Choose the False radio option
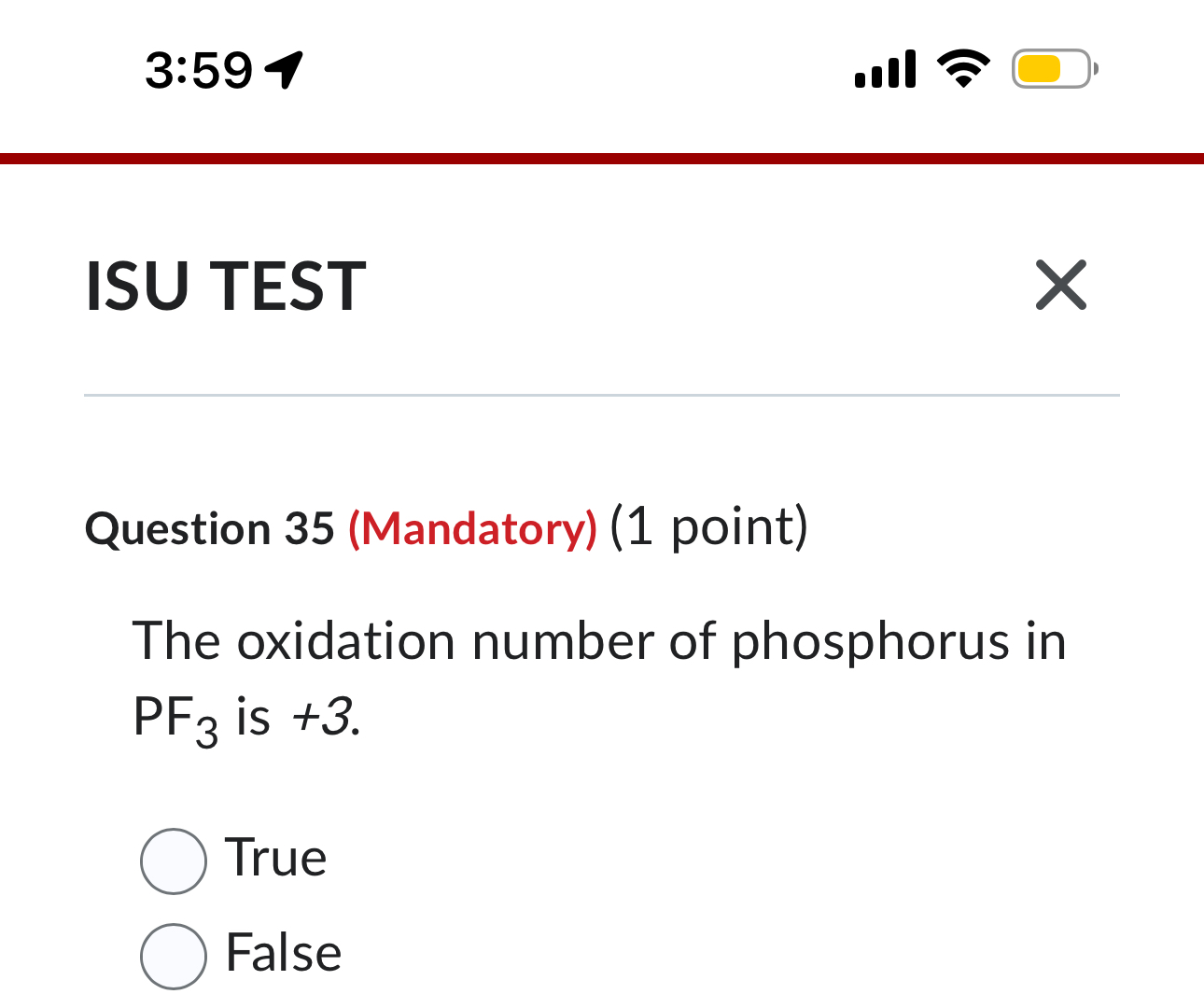1204x994 pixels. click(174, 956)
